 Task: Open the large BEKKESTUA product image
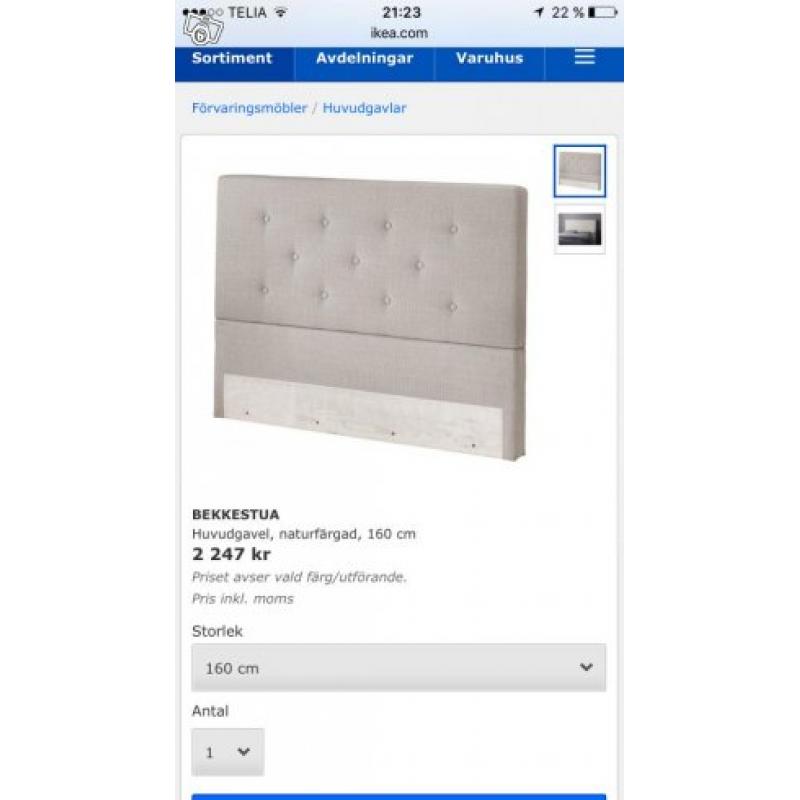click(x=372, y=315)
